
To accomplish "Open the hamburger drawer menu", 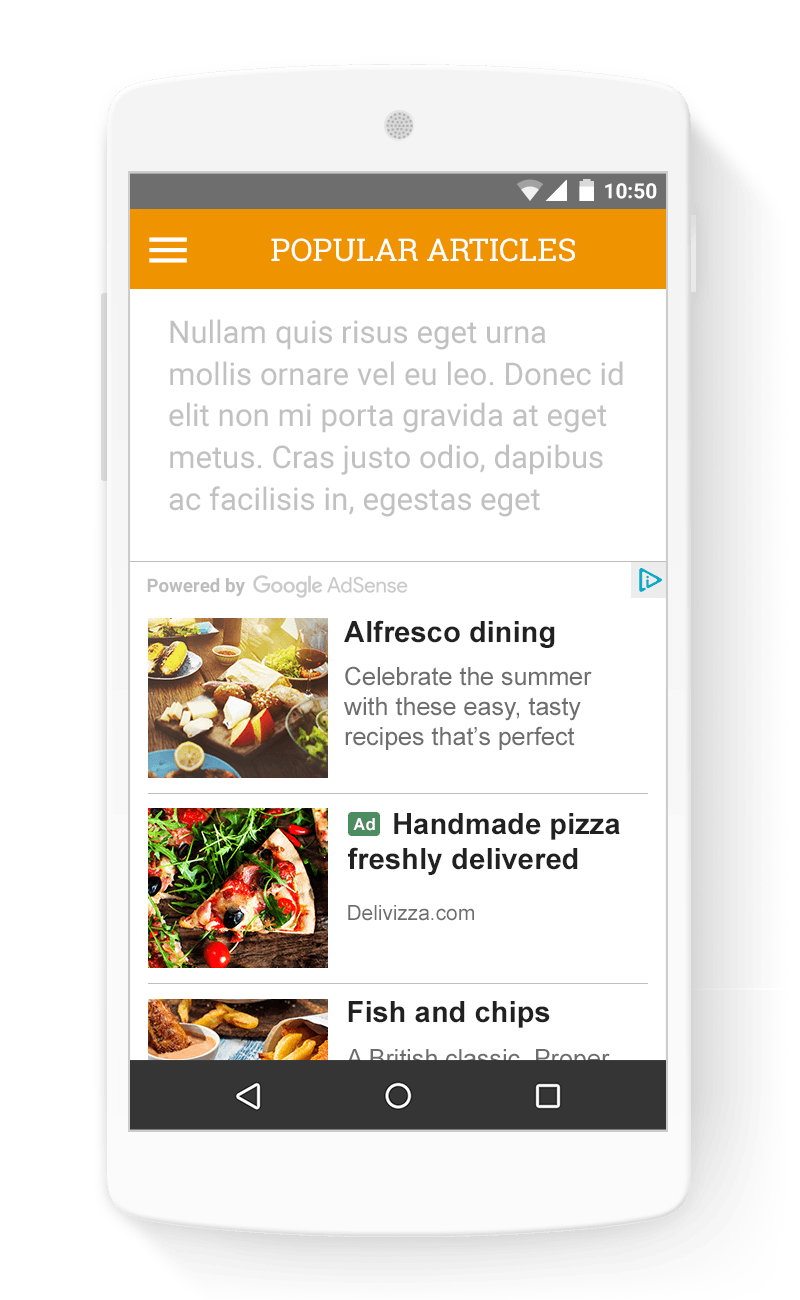I will click(168, 250).
